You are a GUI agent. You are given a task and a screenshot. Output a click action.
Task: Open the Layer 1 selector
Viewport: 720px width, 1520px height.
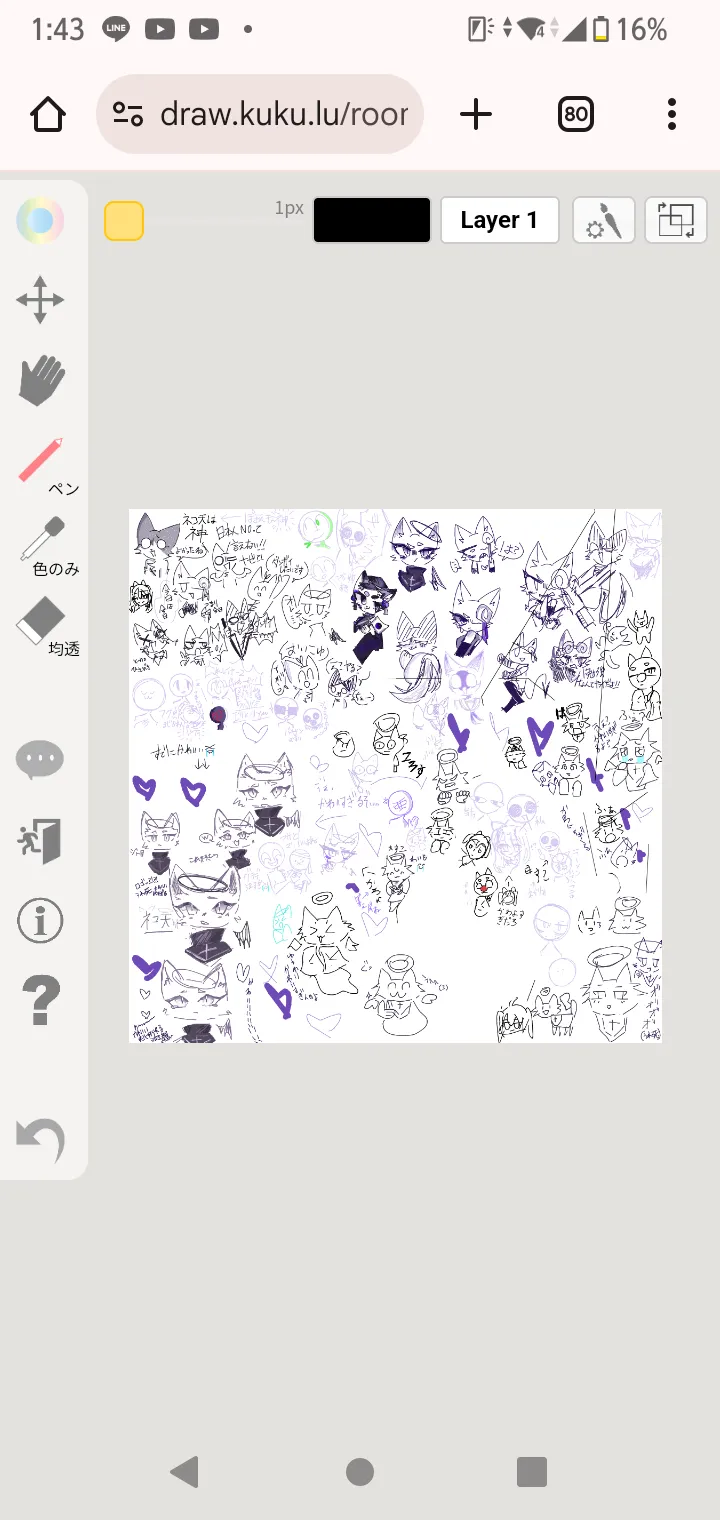499,220
